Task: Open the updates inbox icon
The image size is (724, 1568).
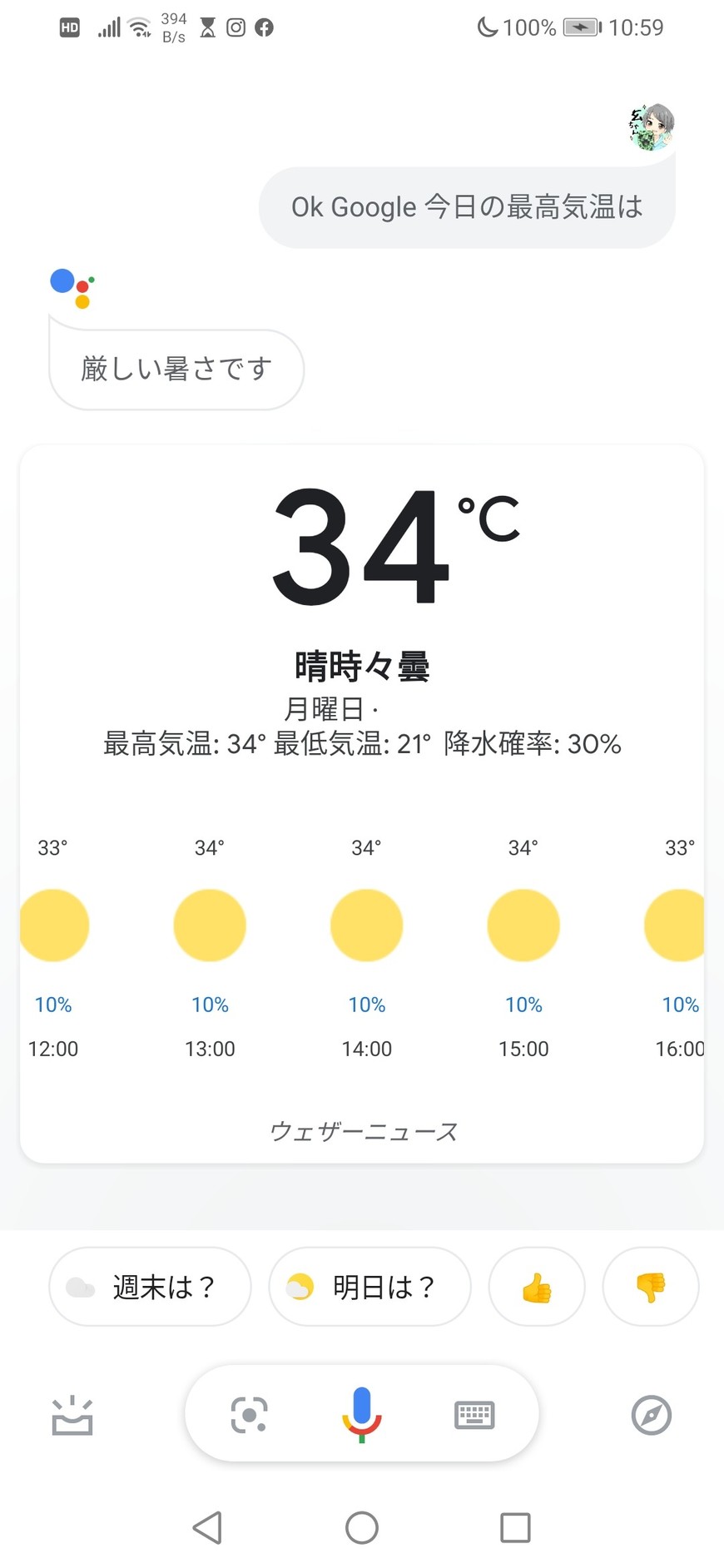Action: click(x=72, y=1415)
